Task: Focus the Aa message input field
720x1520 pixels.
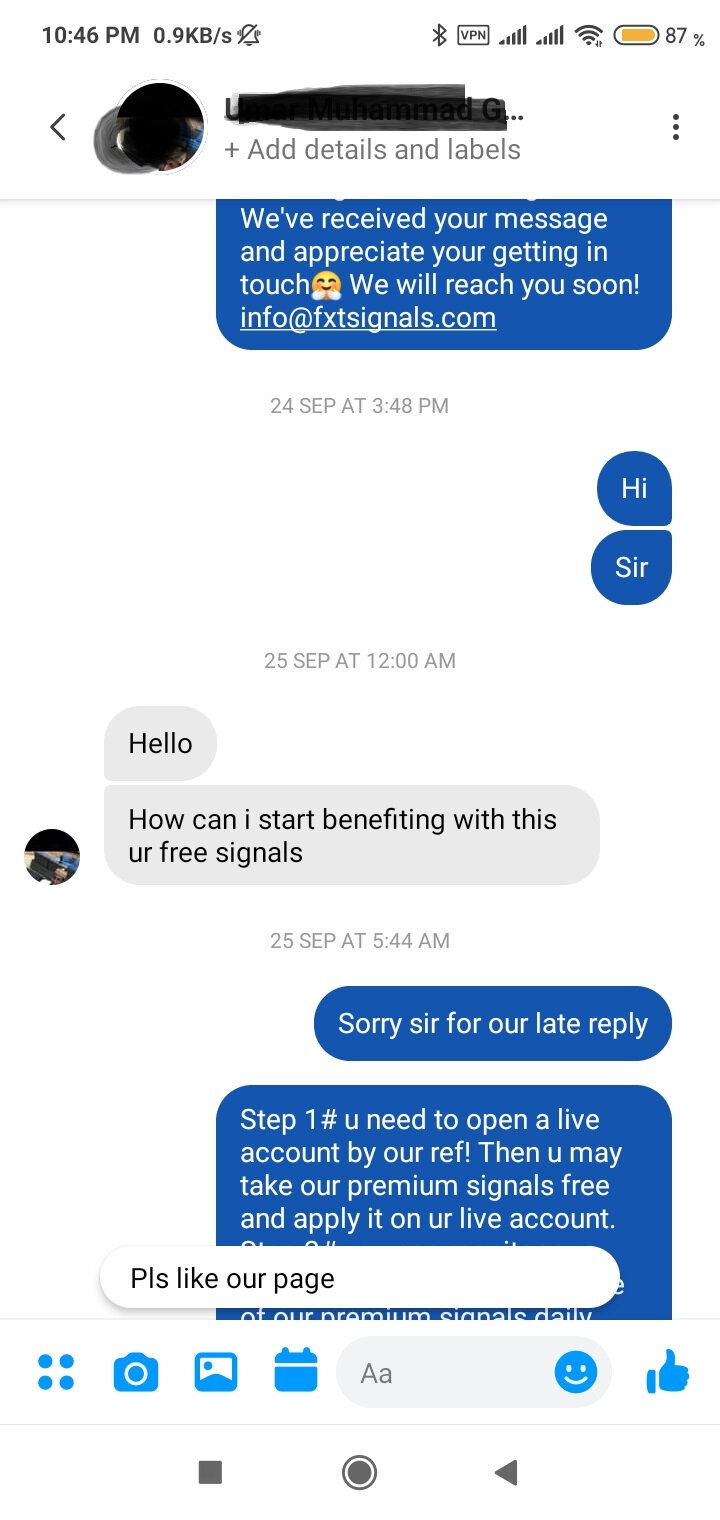Action: [x=445, y=1373]
